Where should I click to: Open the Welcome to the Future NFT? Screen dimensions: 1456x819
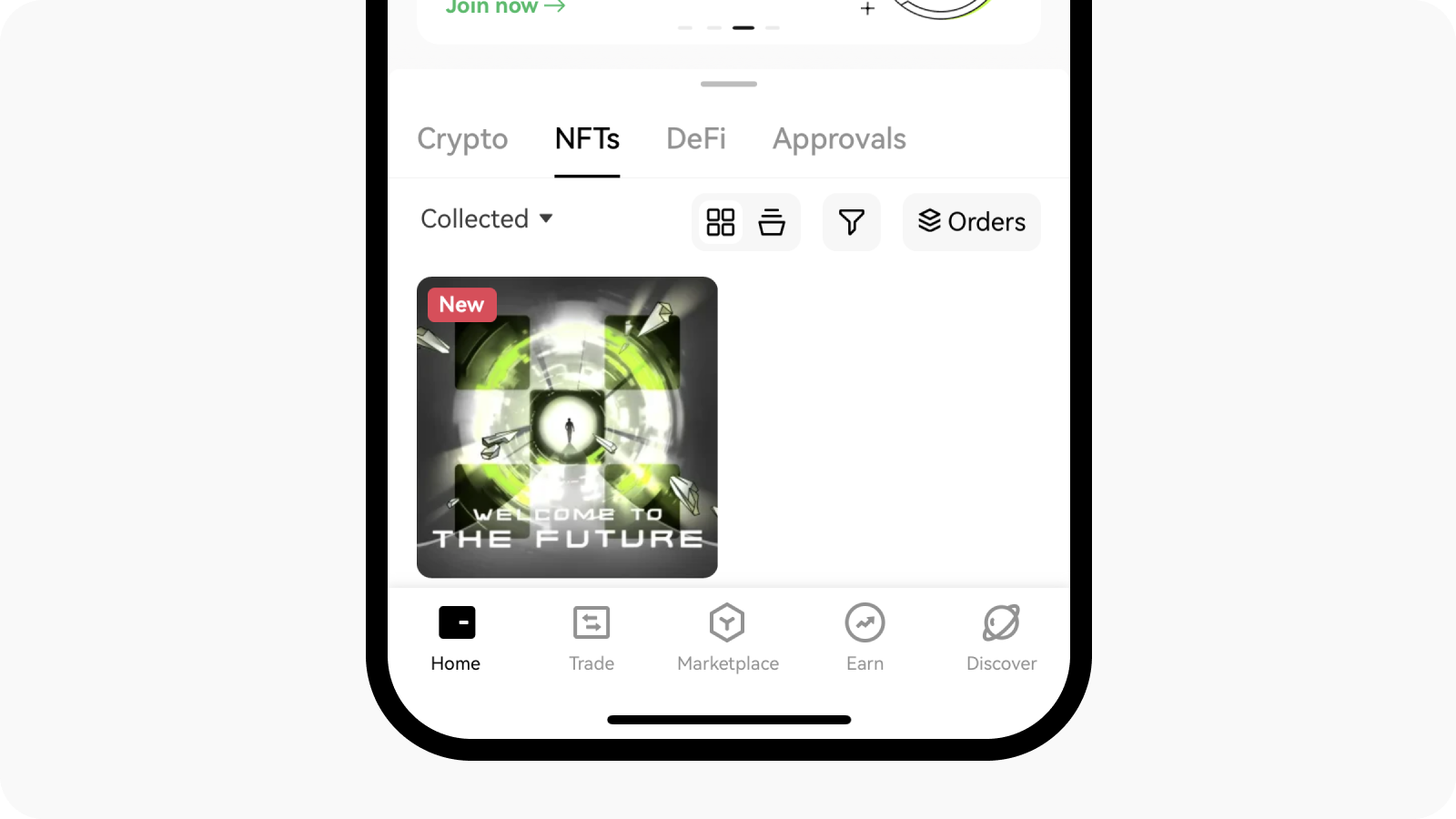567,427
